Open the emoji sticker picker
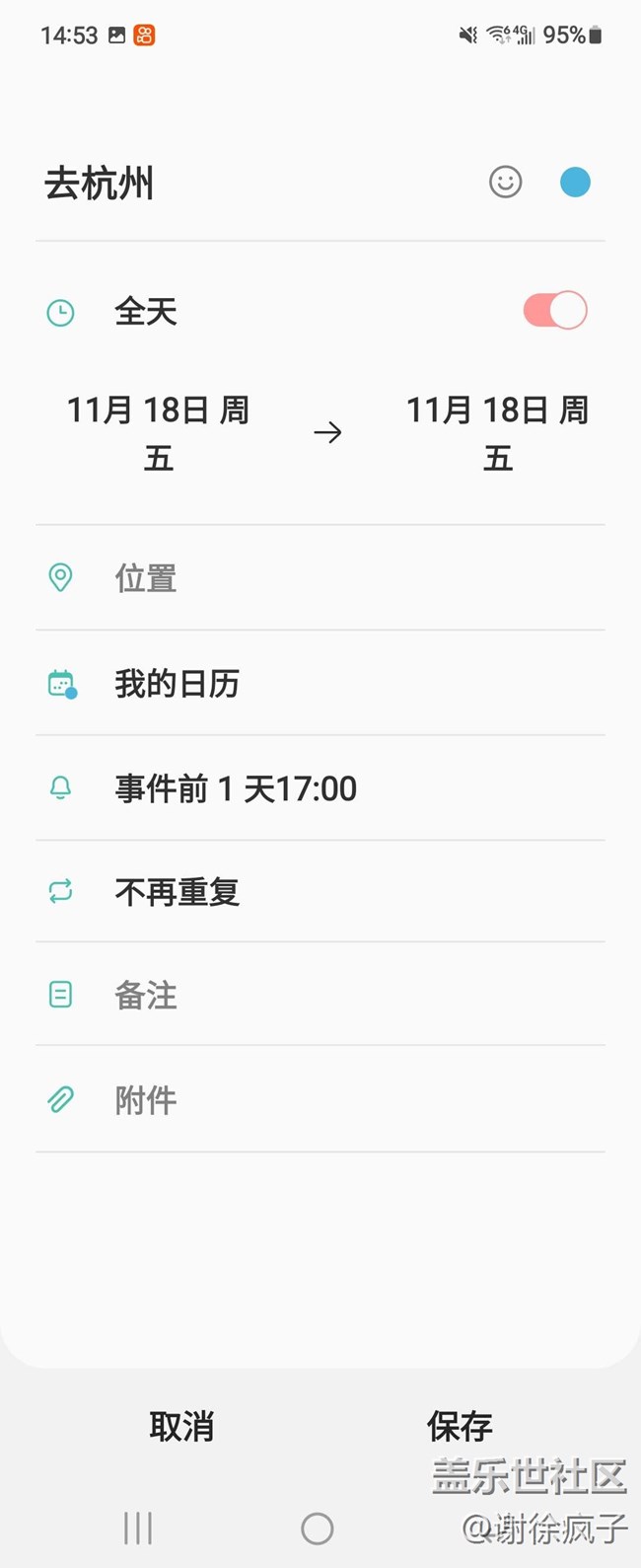Screen dimensions: 641x1568 click(505, 183)
